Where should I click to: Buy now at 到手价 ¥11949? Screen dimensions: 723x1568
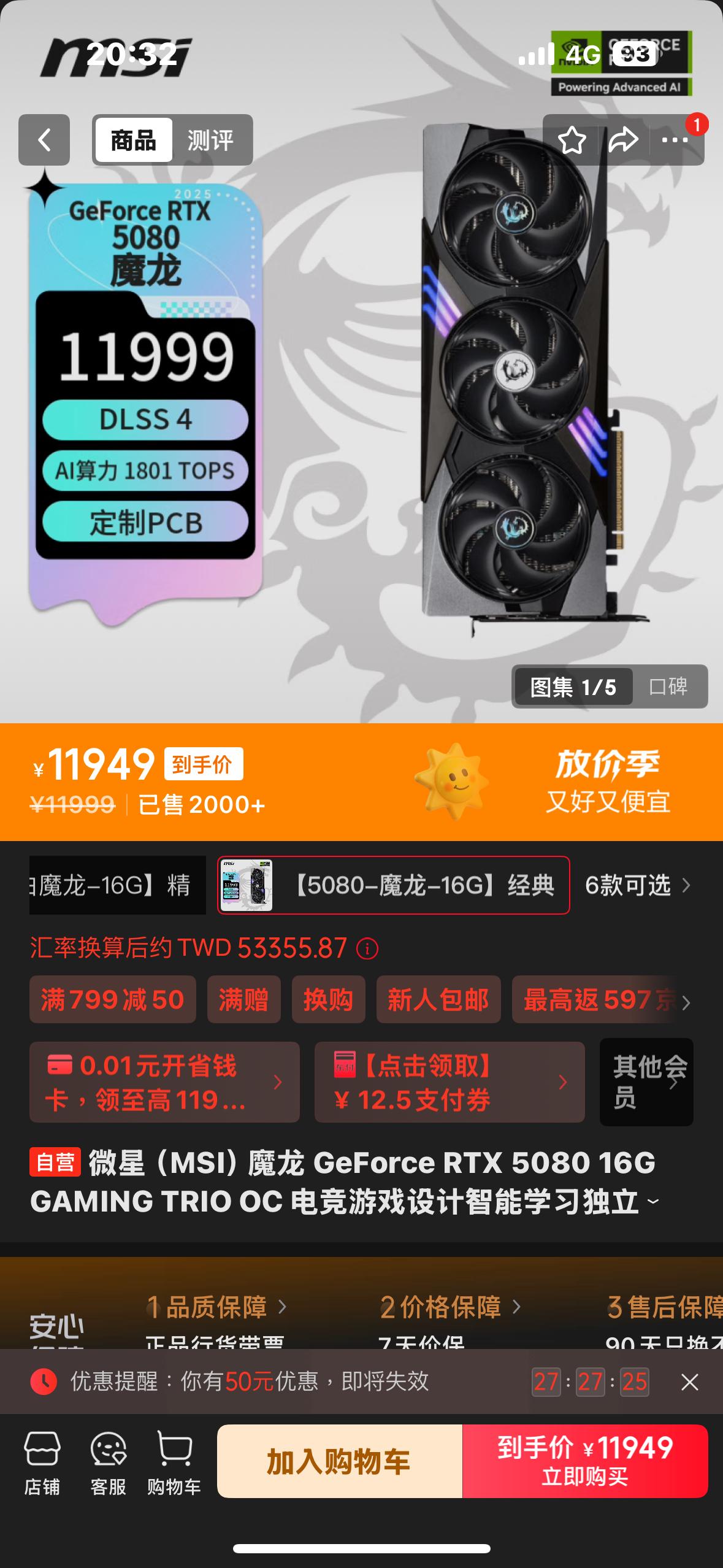[x=585, y=1461]
